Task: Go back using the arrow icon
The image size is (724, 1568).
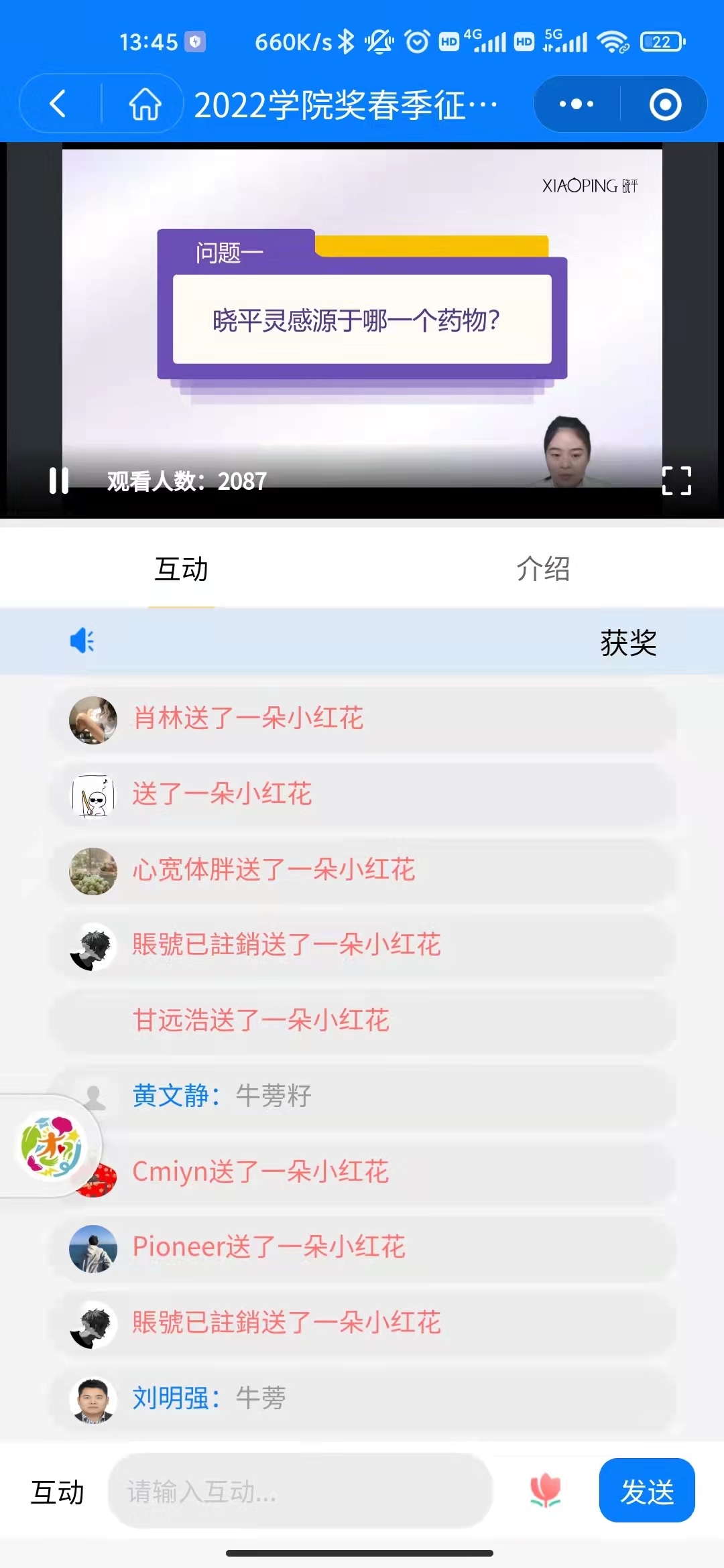Action: (x=58, y=105)
